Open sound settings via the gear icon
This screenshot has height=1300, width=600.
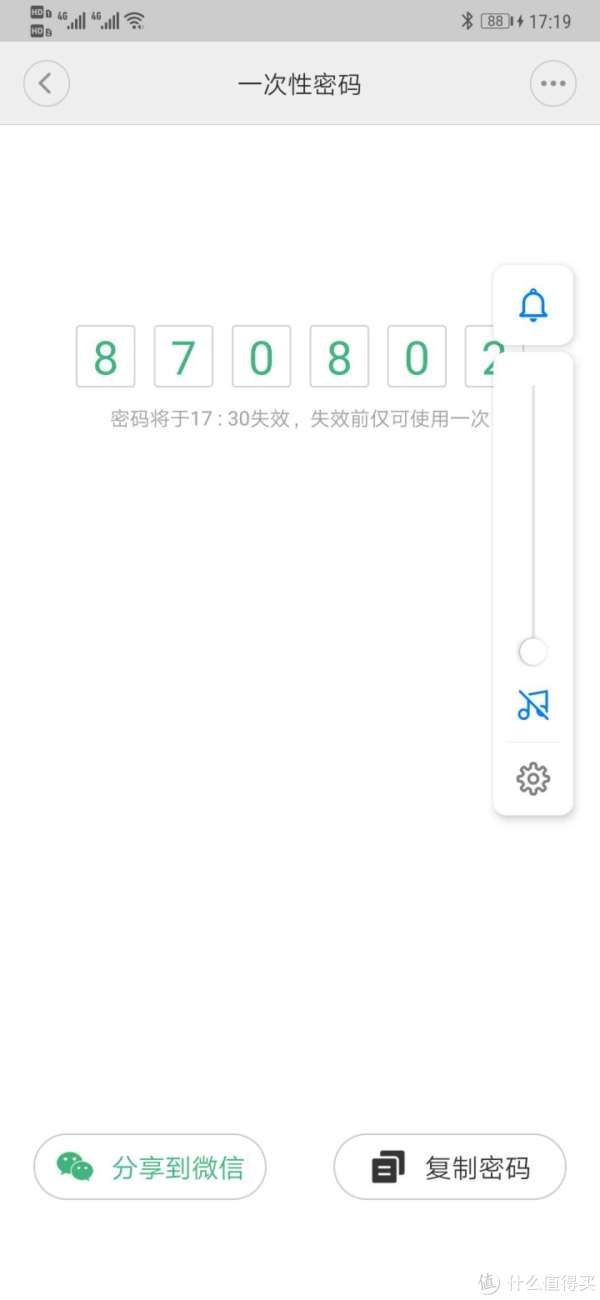[533, 778]
